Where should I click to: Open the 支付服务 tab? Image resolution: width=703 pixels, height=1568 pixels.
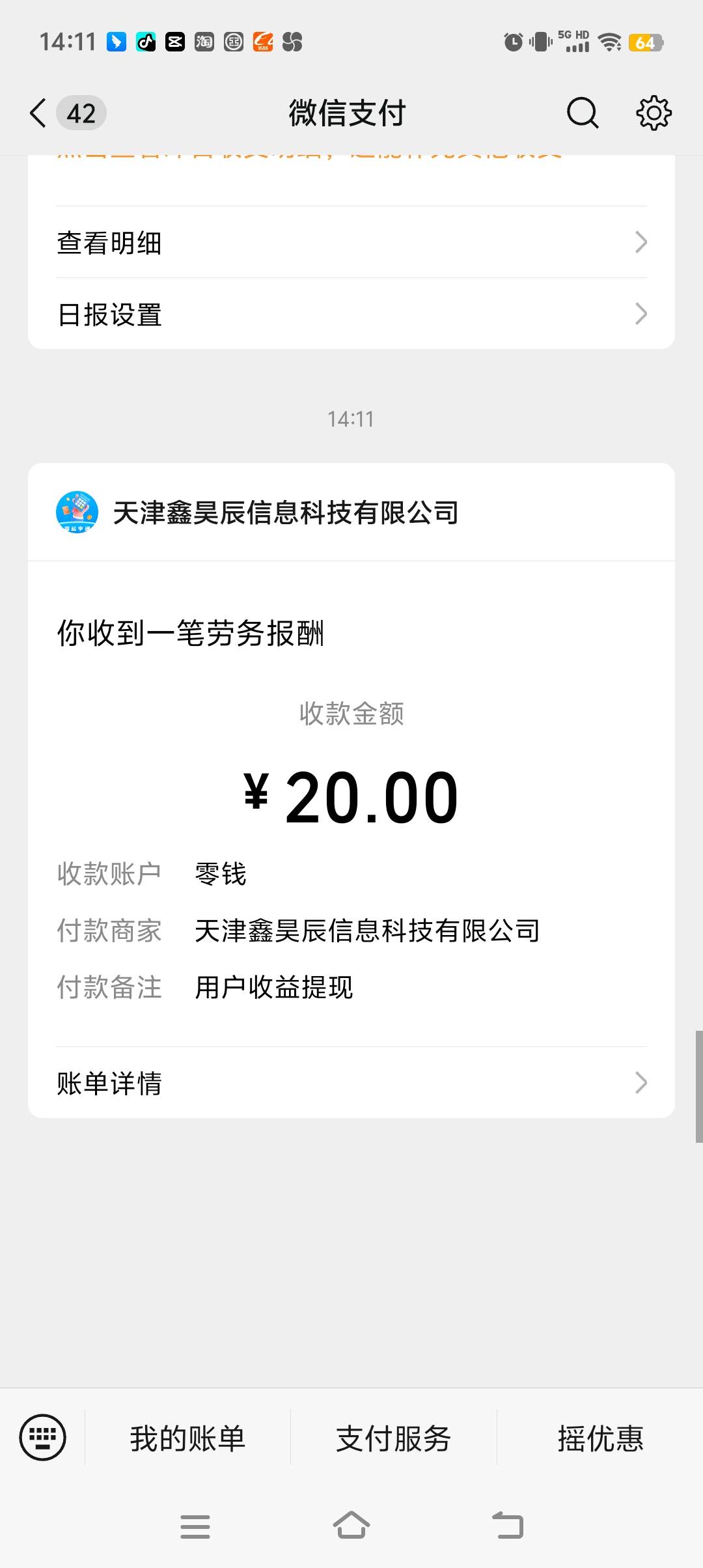(x=393, y=1438)
